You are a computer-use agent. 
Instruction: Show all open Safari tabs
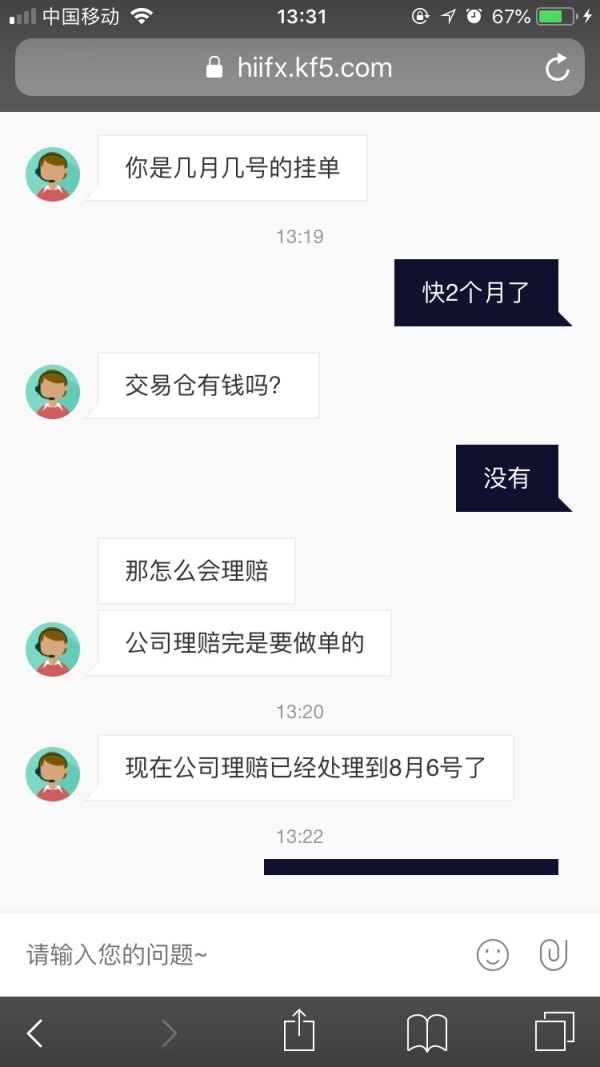tap(554, 1031)
